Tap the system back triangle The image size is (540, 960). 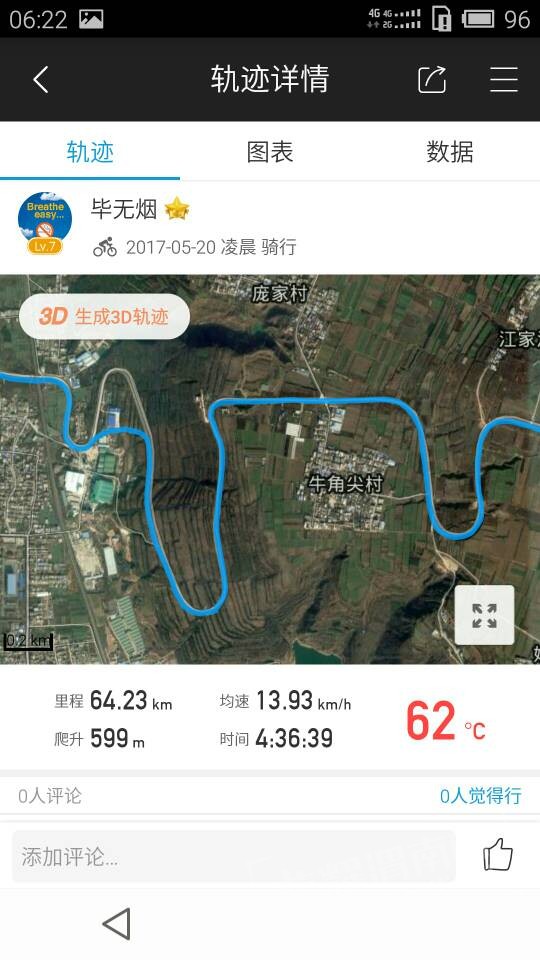[x=116, y=923]
